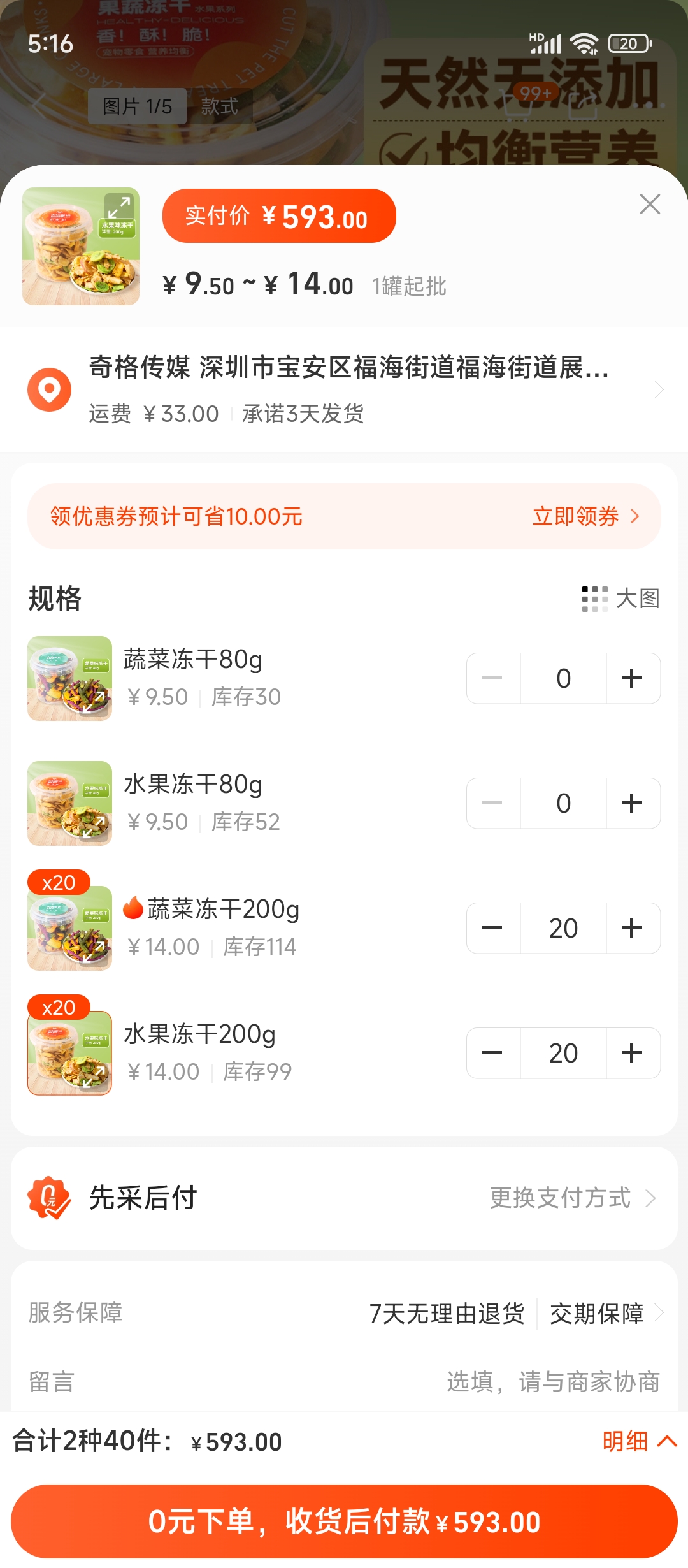Edit the quantity field for 水果冻干200g
Screen dimensions: 688x1568
coord(563,1053)
